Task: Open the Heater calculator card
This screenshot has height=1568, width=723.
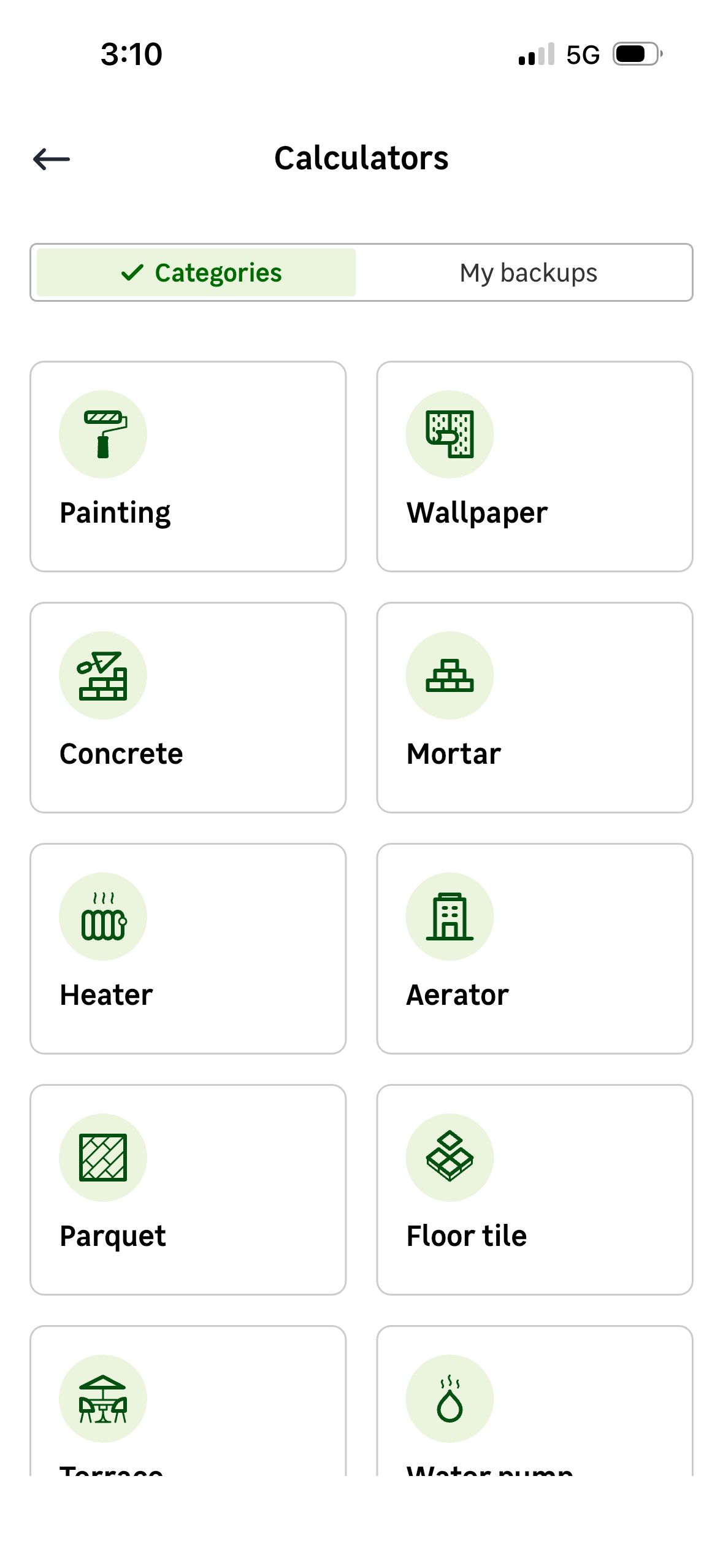Action: click(x=188, y=948)
